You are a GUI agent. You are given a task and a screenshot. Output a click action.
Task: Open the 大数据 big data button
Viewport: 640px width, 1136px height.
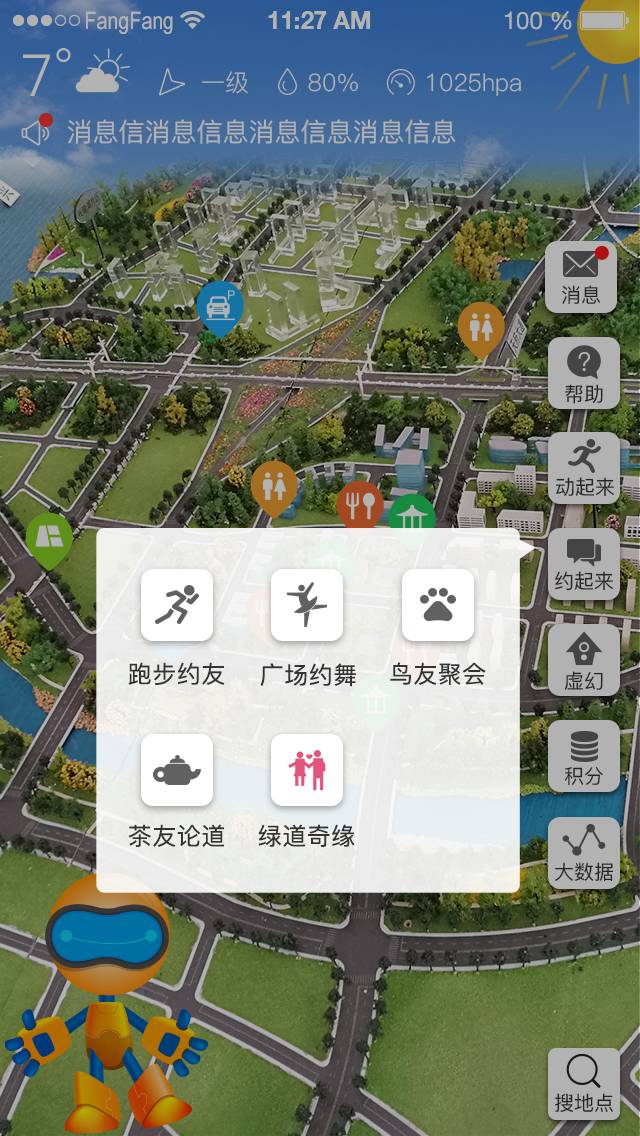(583, 853)
